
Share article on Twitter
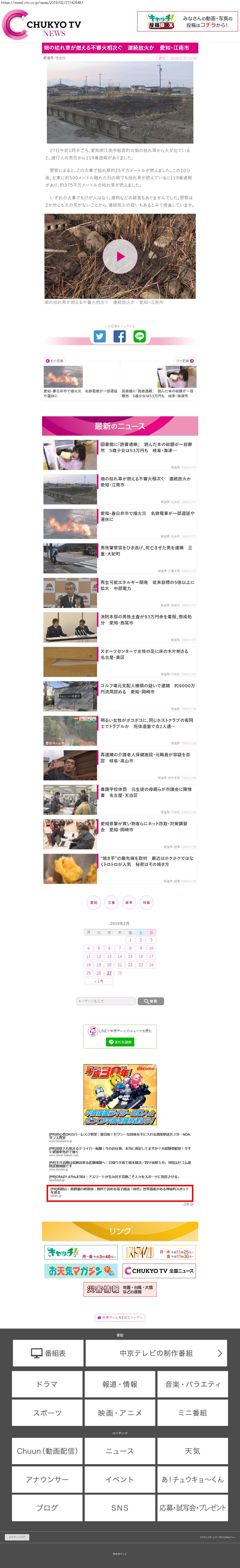tap(100, 336)
